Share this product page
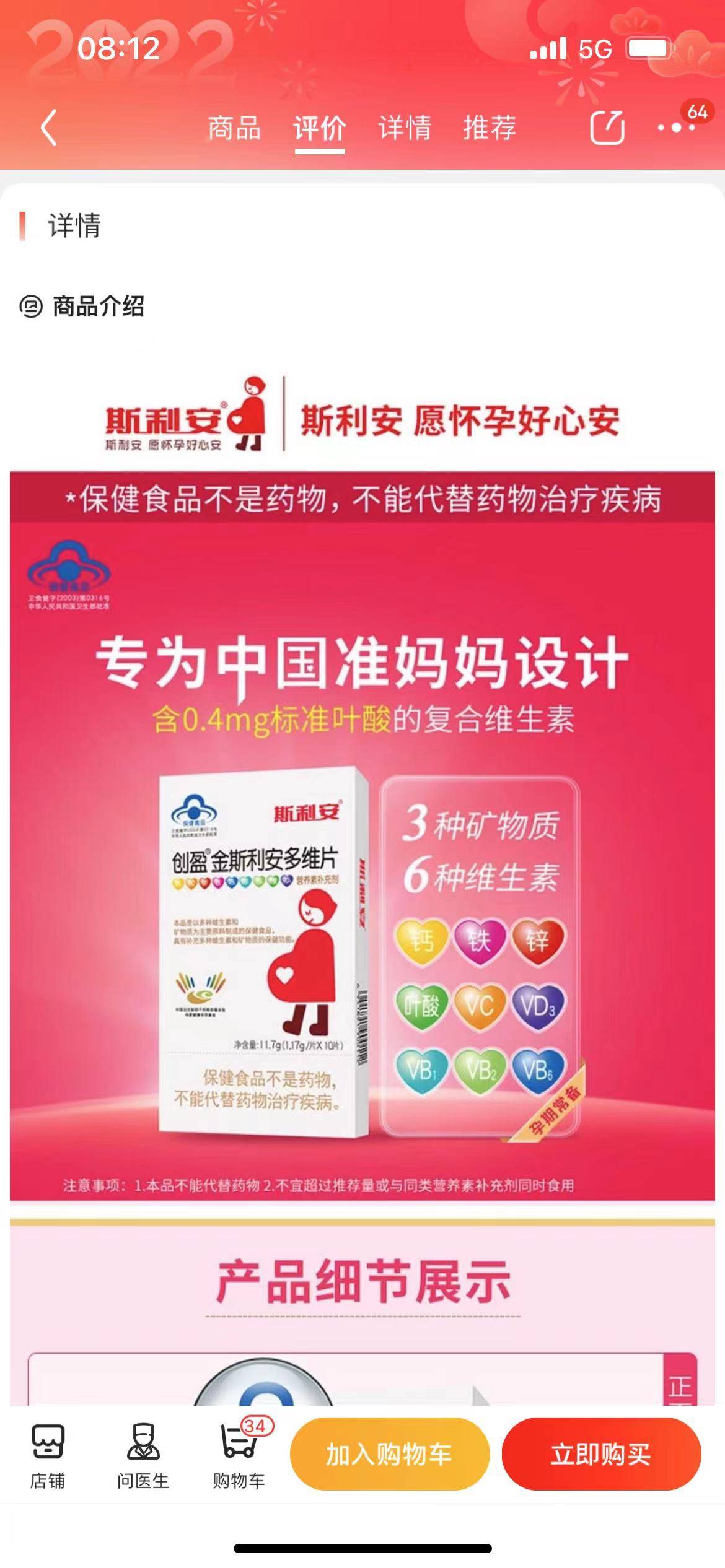This screenshot has height=1568, width=725. [607, 128]
